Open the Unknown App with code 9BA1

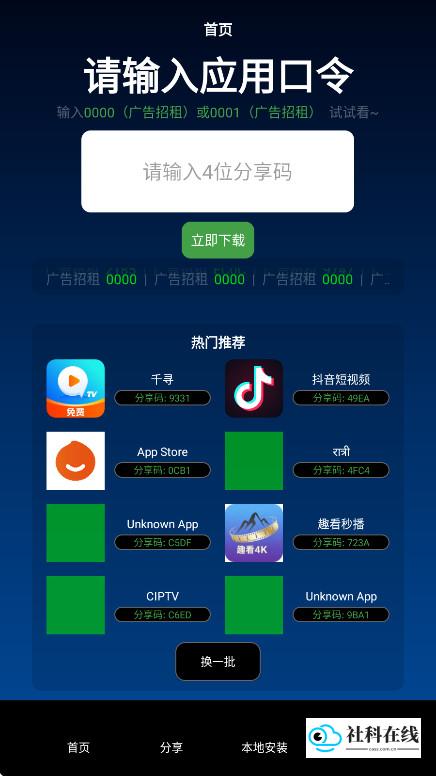(x=307, y=605)
